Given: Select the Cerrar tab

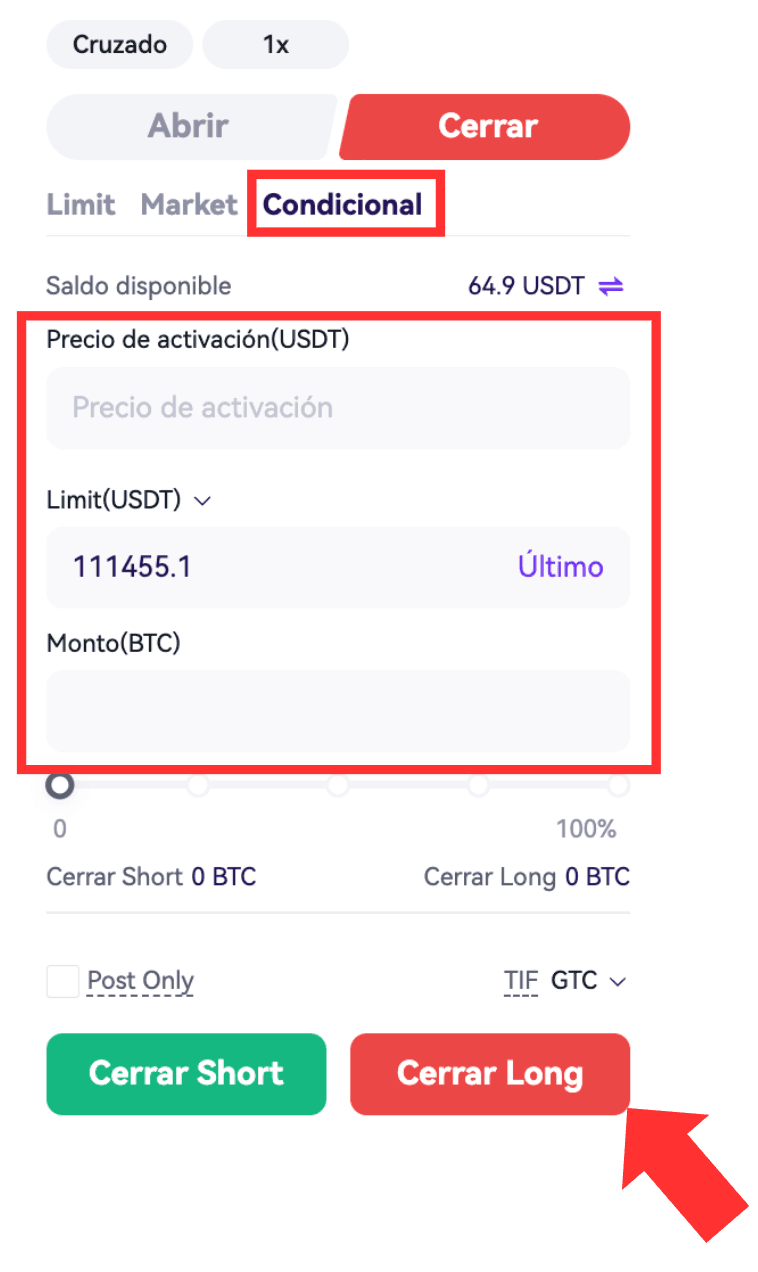Looking at the screenshot, I should click(x=487, y=127).
